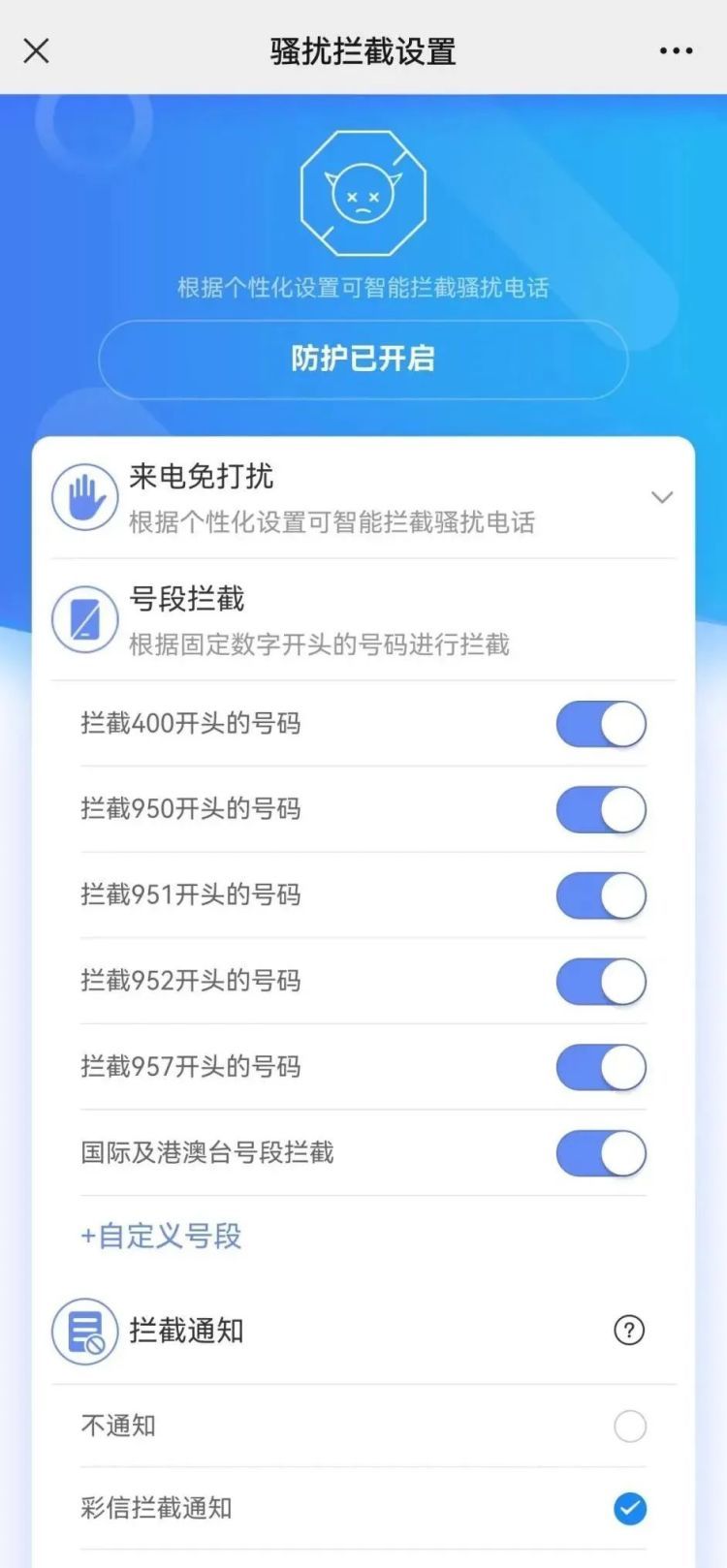Click the blue circled hand graphic
The height and width of the screenshot is (1568, 727).
[x=85, y=496]
